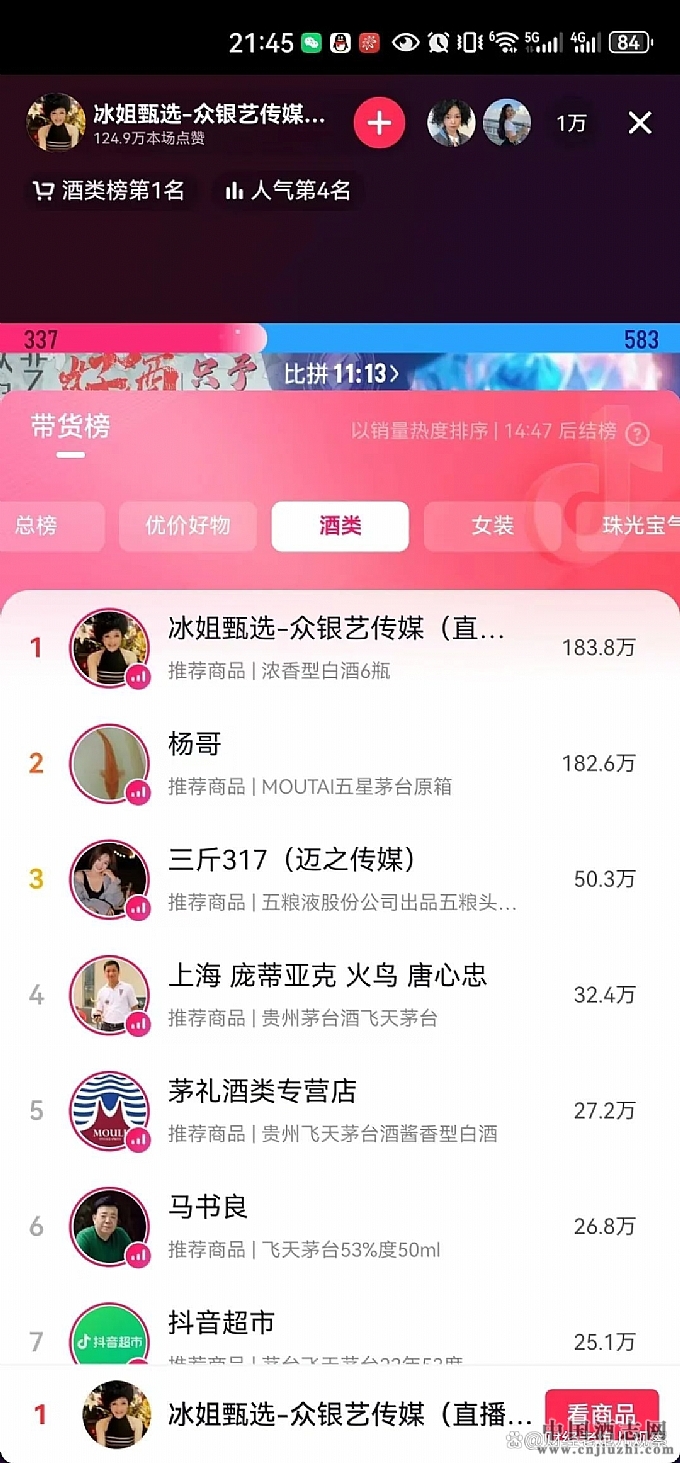This screenshot has height=1463, width=680.
Task: Open the 茅礼酒类专营店 entry
Action: coord(338,1110)
